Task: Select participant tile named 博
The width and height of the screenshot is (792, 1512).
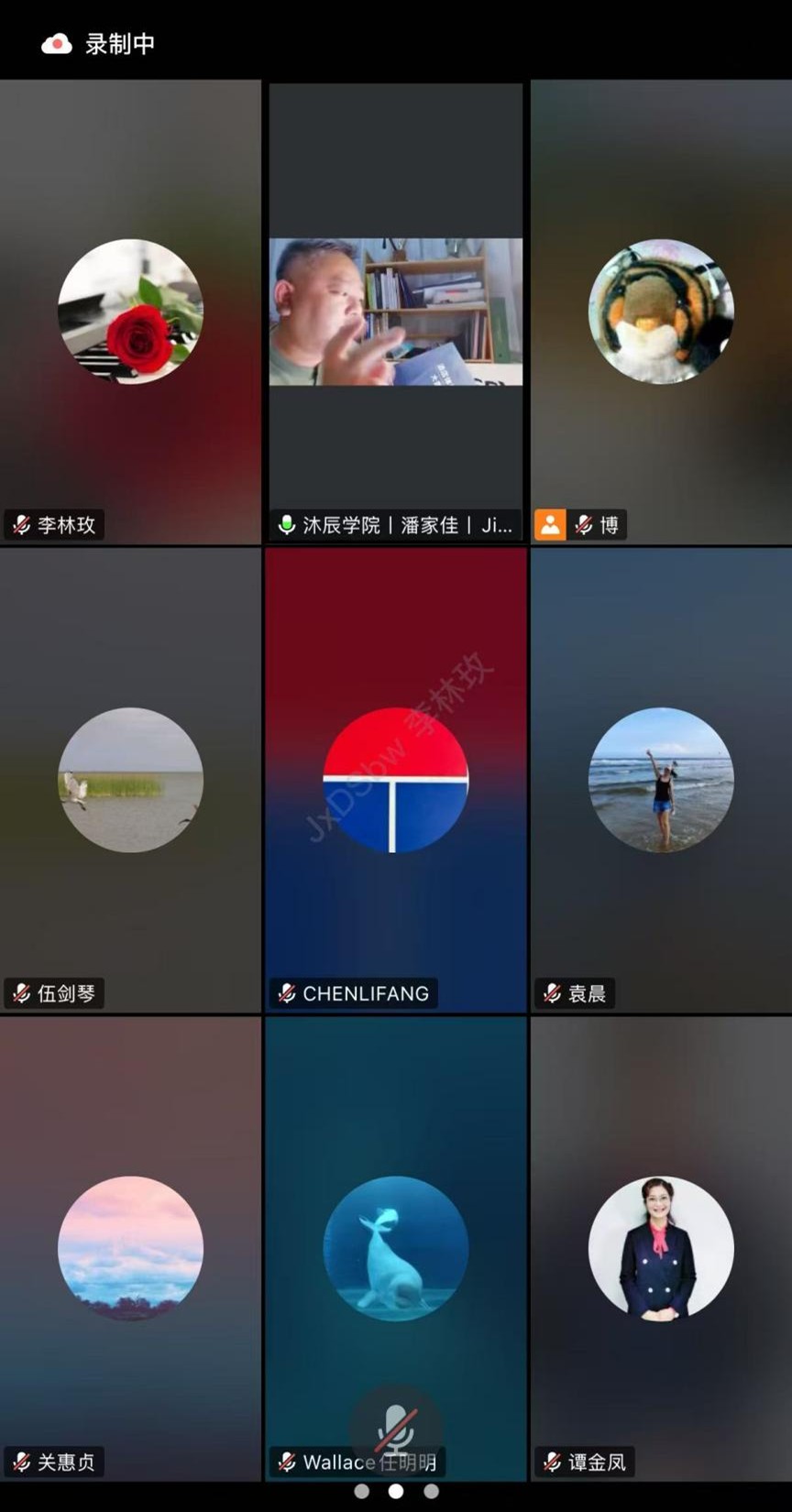Action: pyautogui.click(x=660, y=312)
